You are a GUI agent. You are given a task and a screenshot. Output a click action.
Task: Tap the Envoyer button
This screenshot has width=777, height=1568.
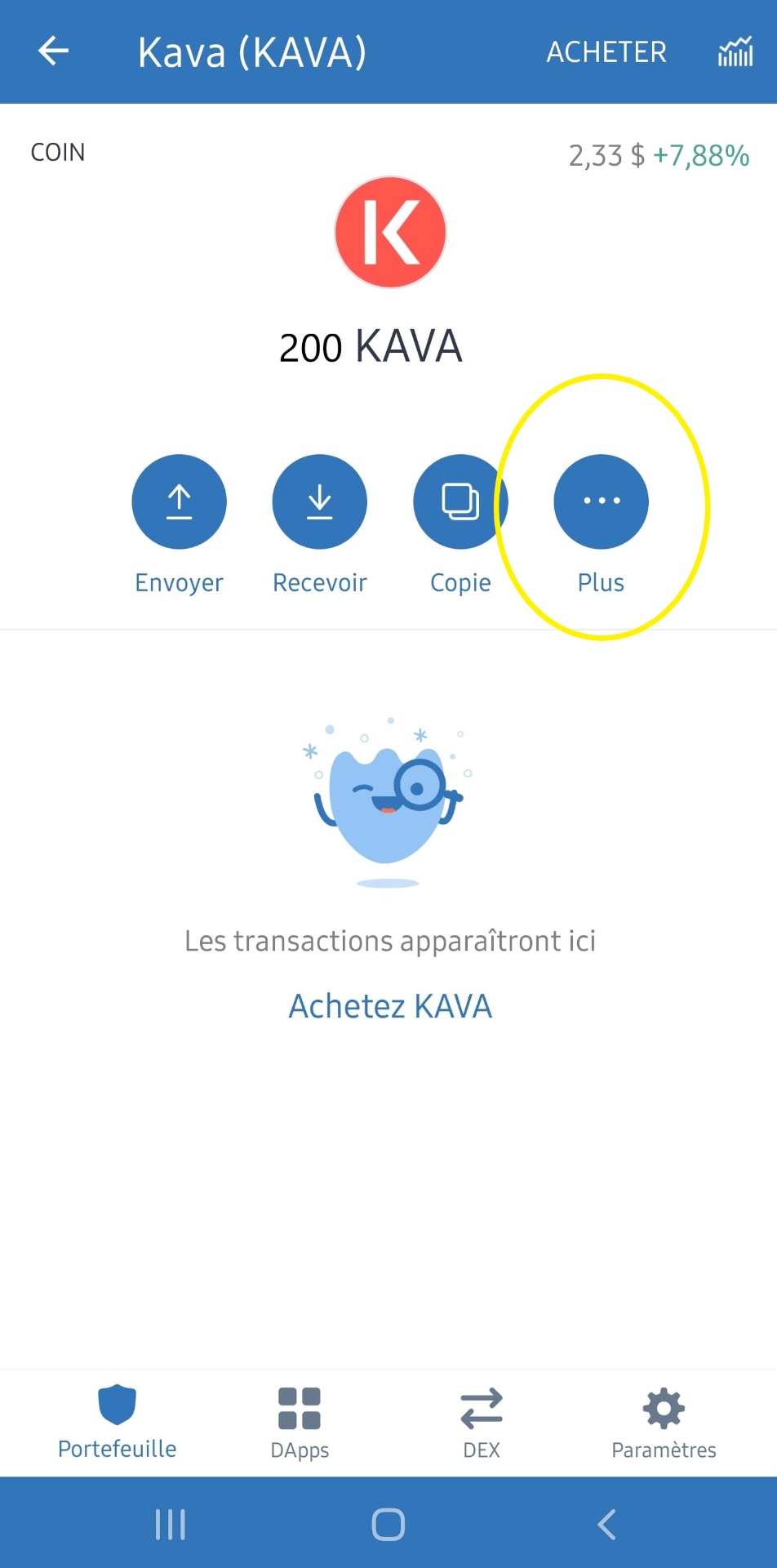pyautogui.click(x=179, y=502)
